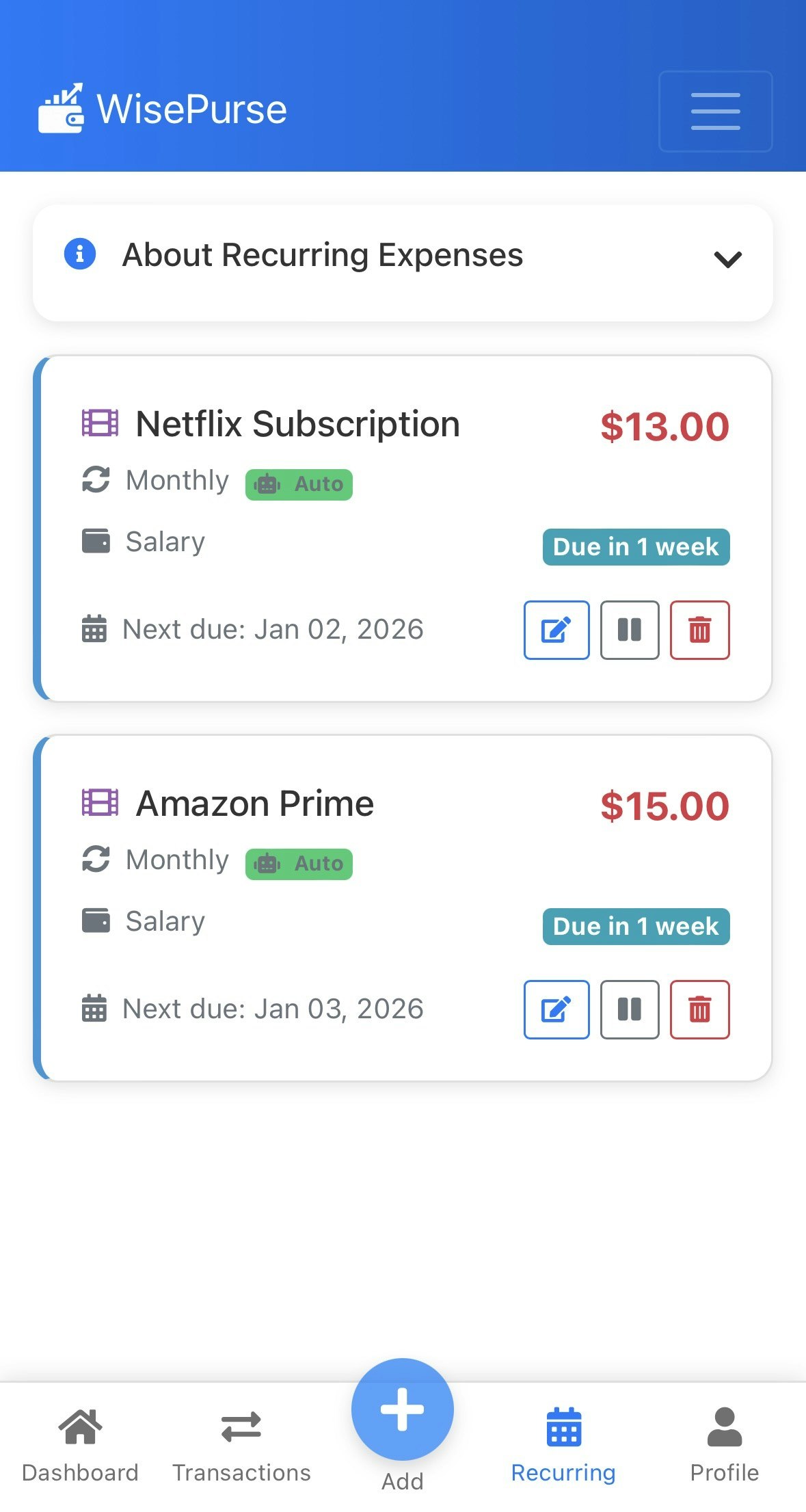Screen dimensions: 806x1512
Task: Click the calendar icon next to Netflix due date
Action: pos(96,628)
